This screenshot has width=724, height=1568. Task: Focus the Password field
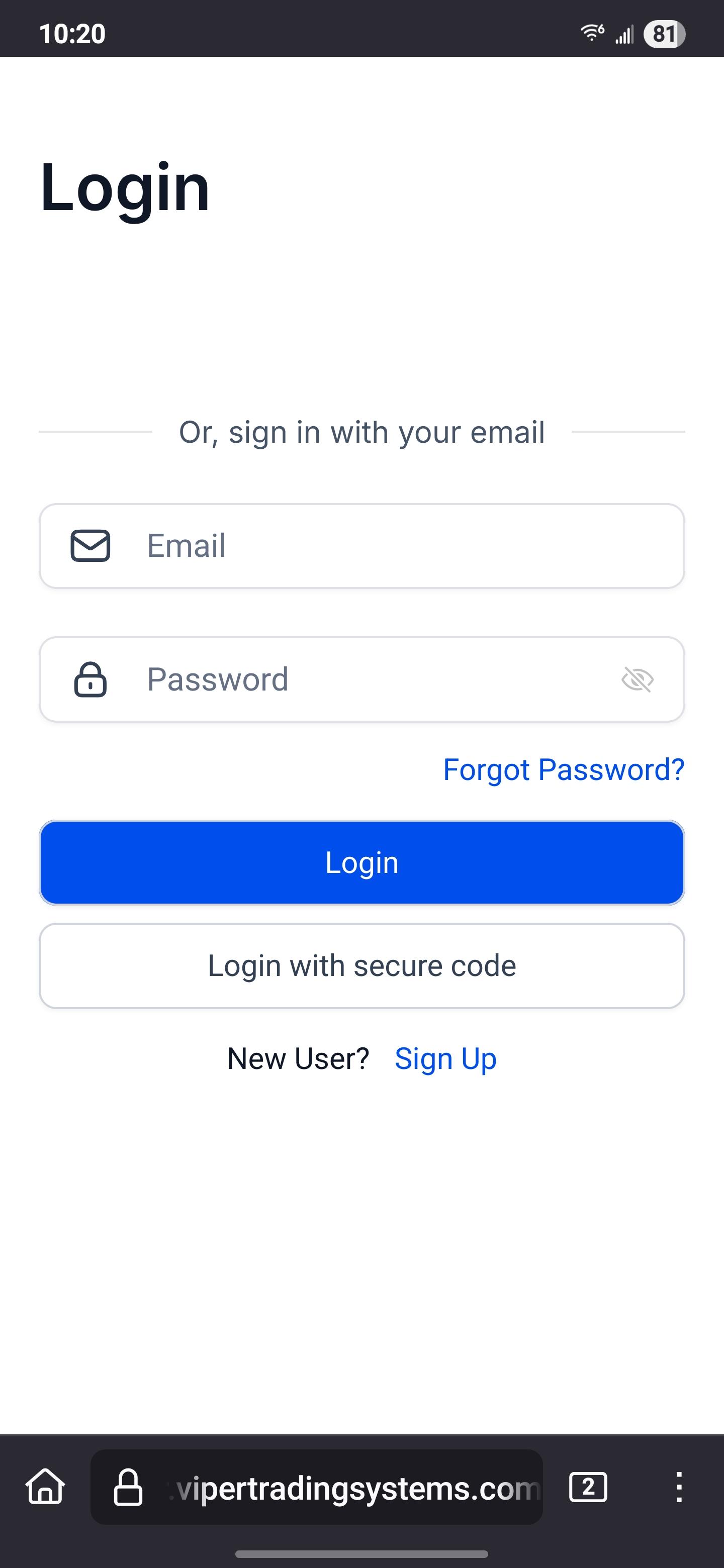pos(361,679)
